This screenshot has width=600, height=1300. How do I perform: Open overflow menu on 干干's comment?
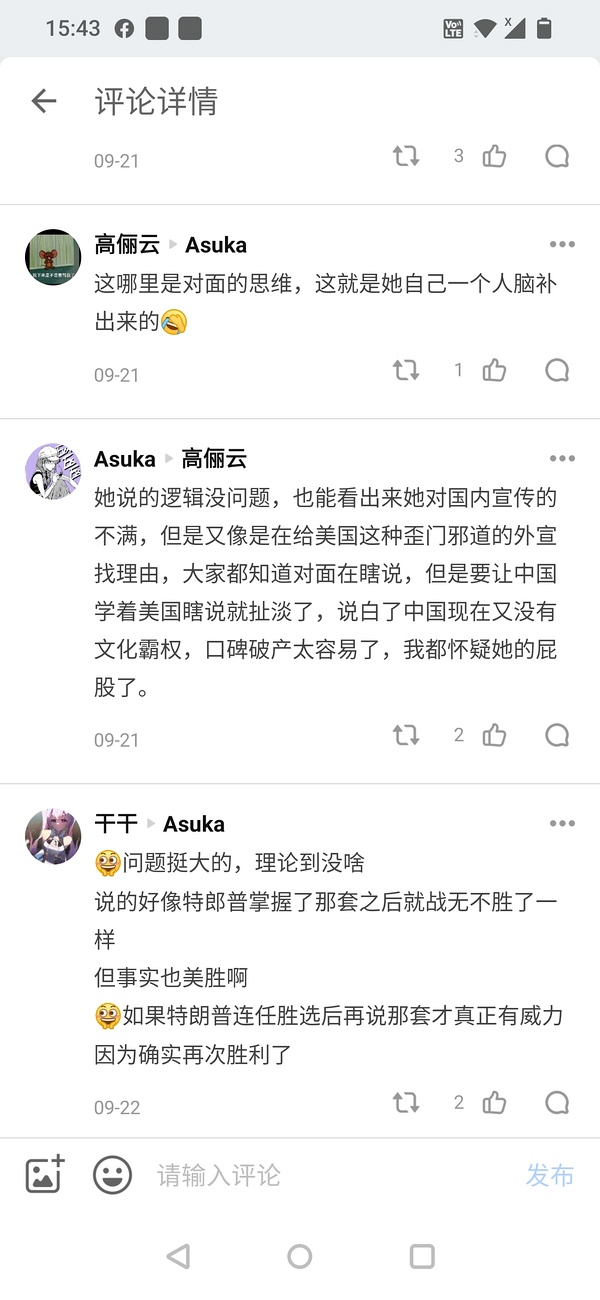(562, 824)
